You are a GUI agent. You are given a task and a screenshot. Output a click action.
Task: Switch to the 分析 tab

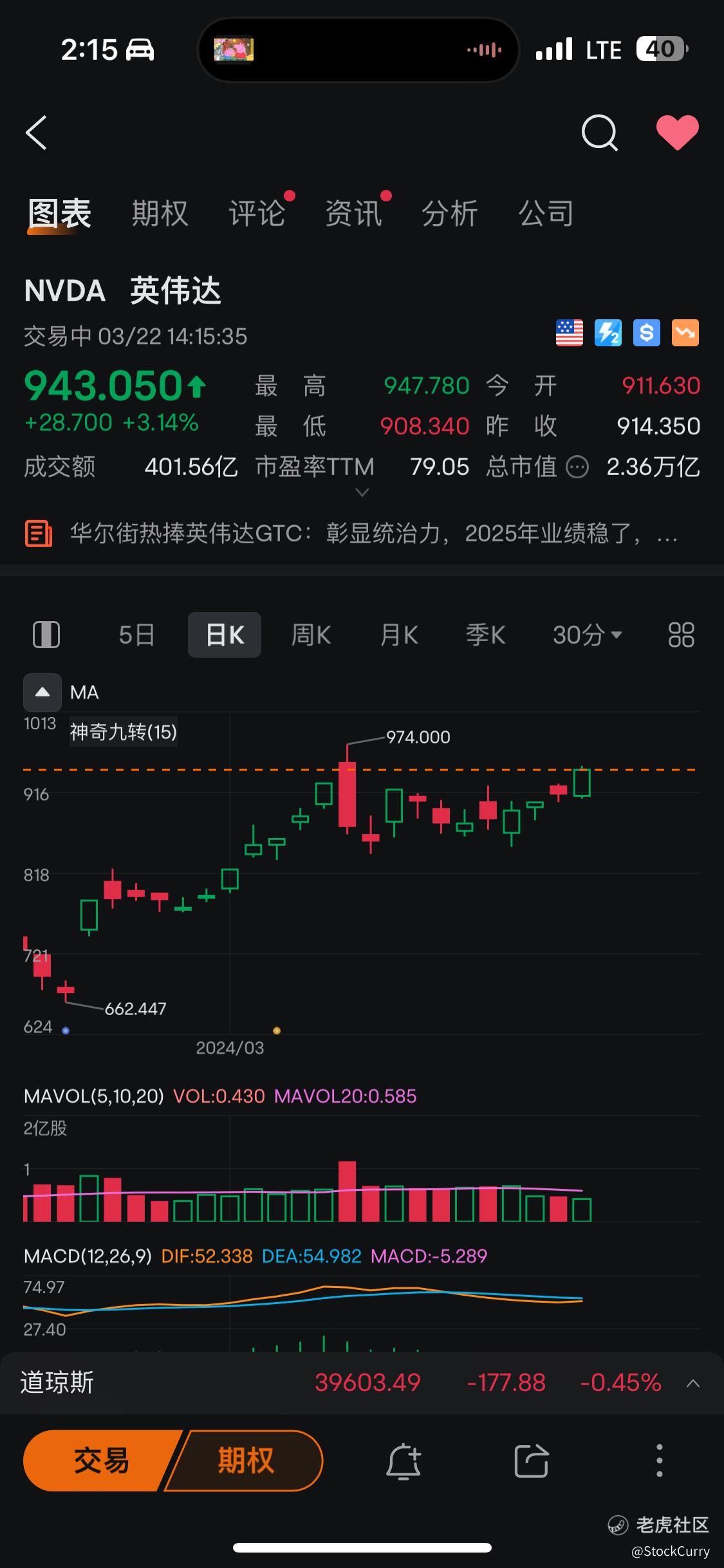click(x=450, y=213)
